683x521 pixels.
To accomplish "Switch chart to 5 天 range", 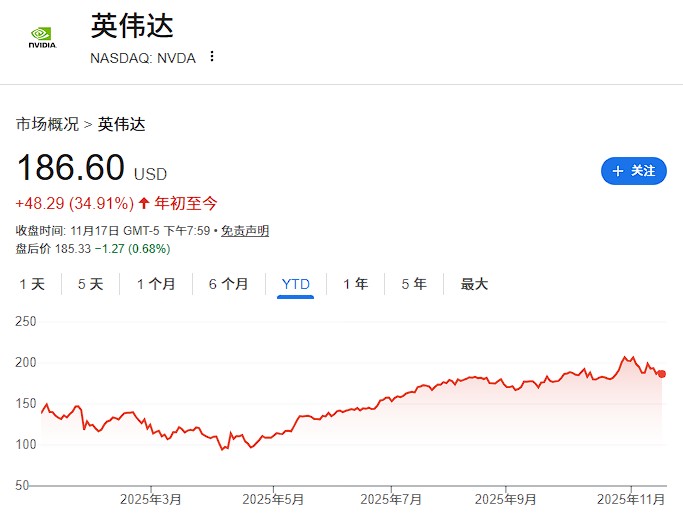I will coord(90,284).
